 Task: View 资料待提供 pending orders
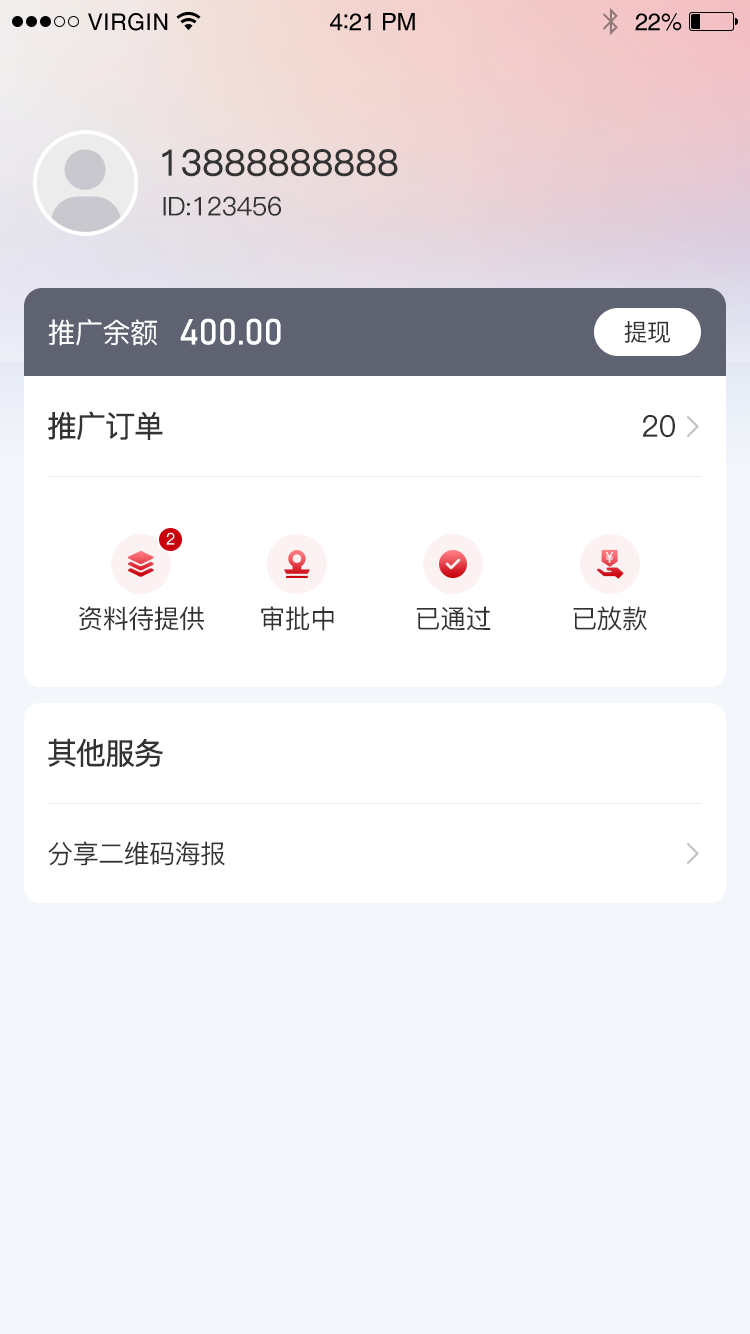pos(141,584)
